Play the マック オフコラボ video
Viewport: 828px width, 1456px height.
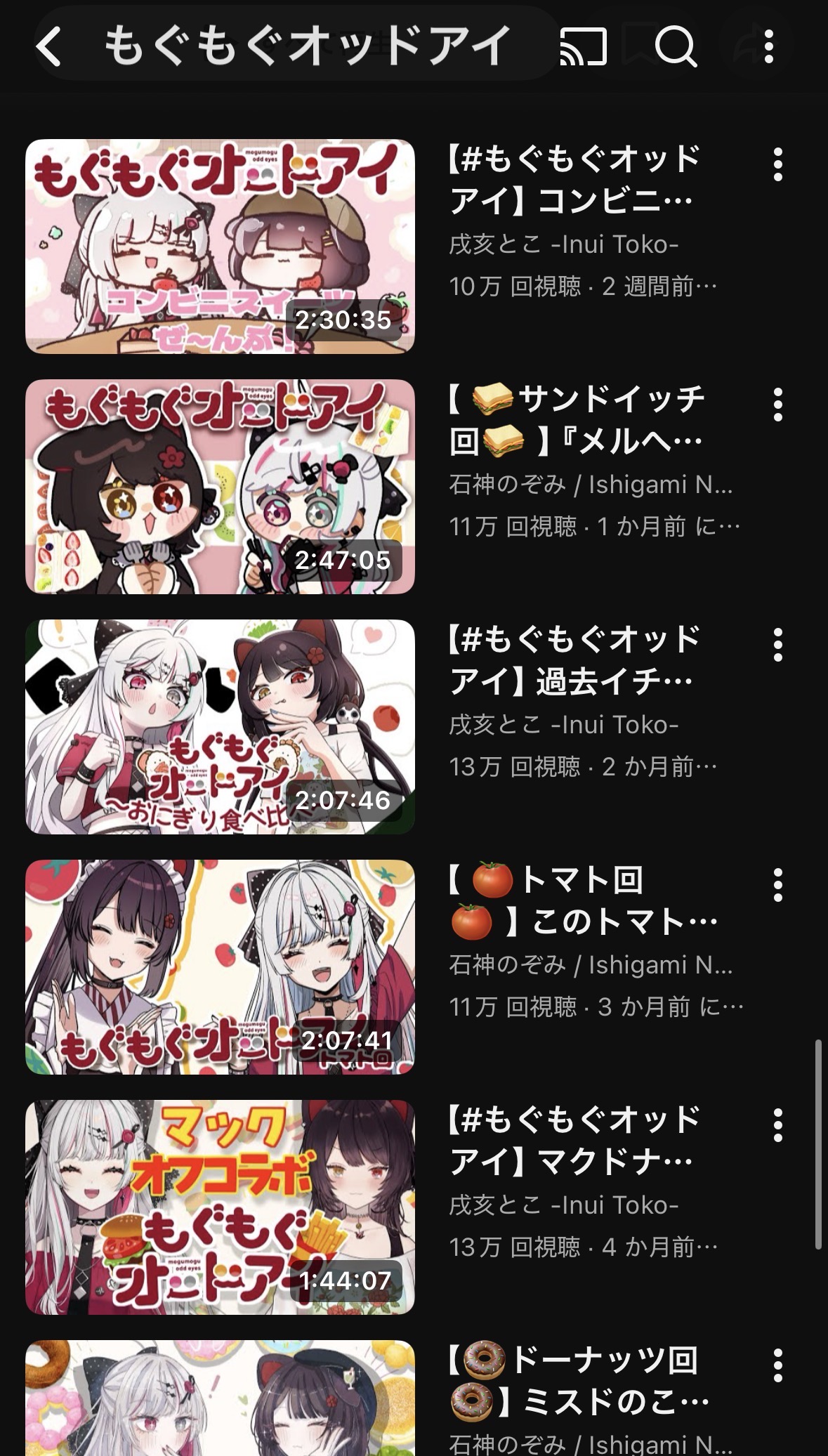click(220, 1207)
